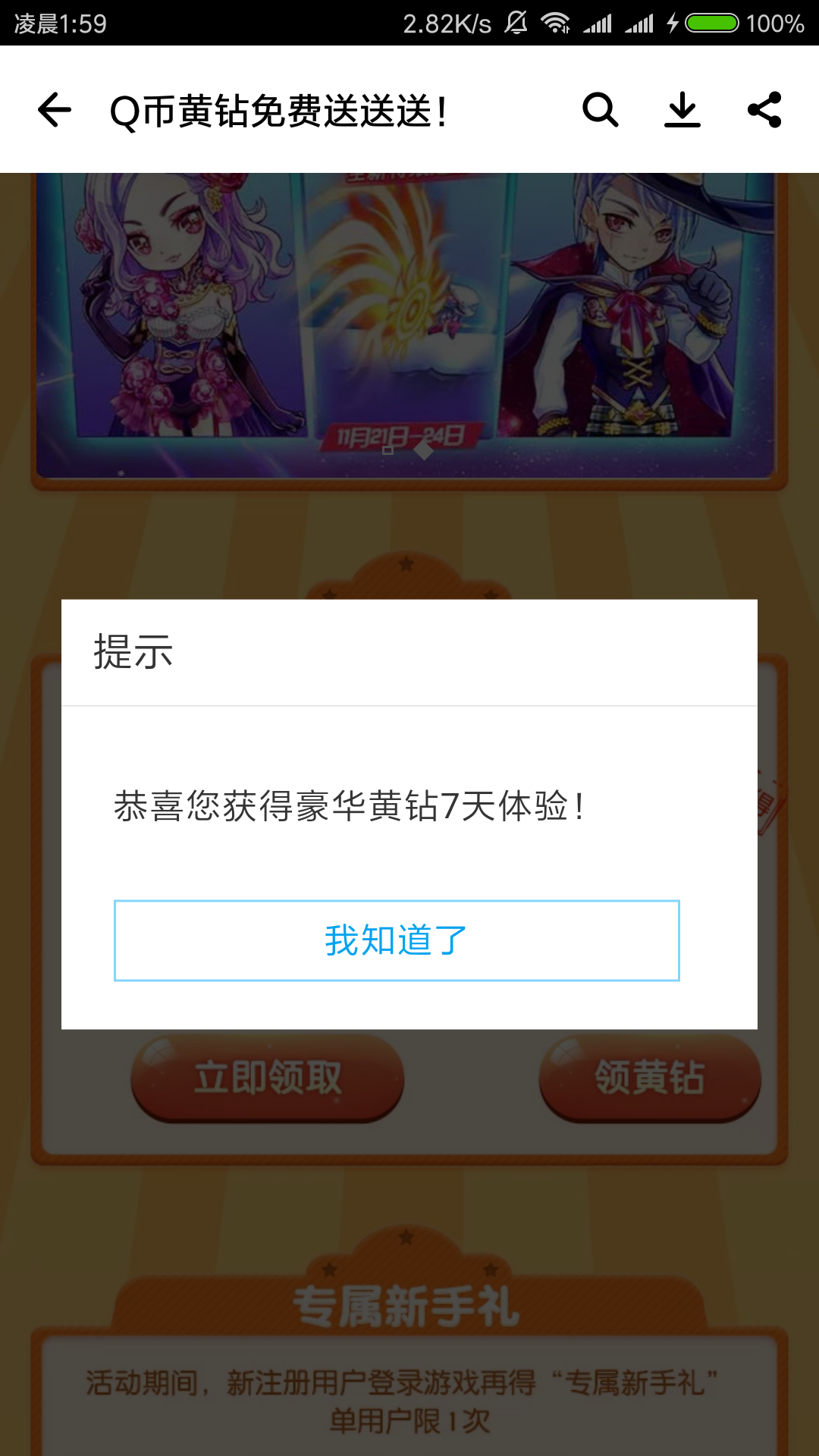Share this page via the share icon

tap(764, 110)
